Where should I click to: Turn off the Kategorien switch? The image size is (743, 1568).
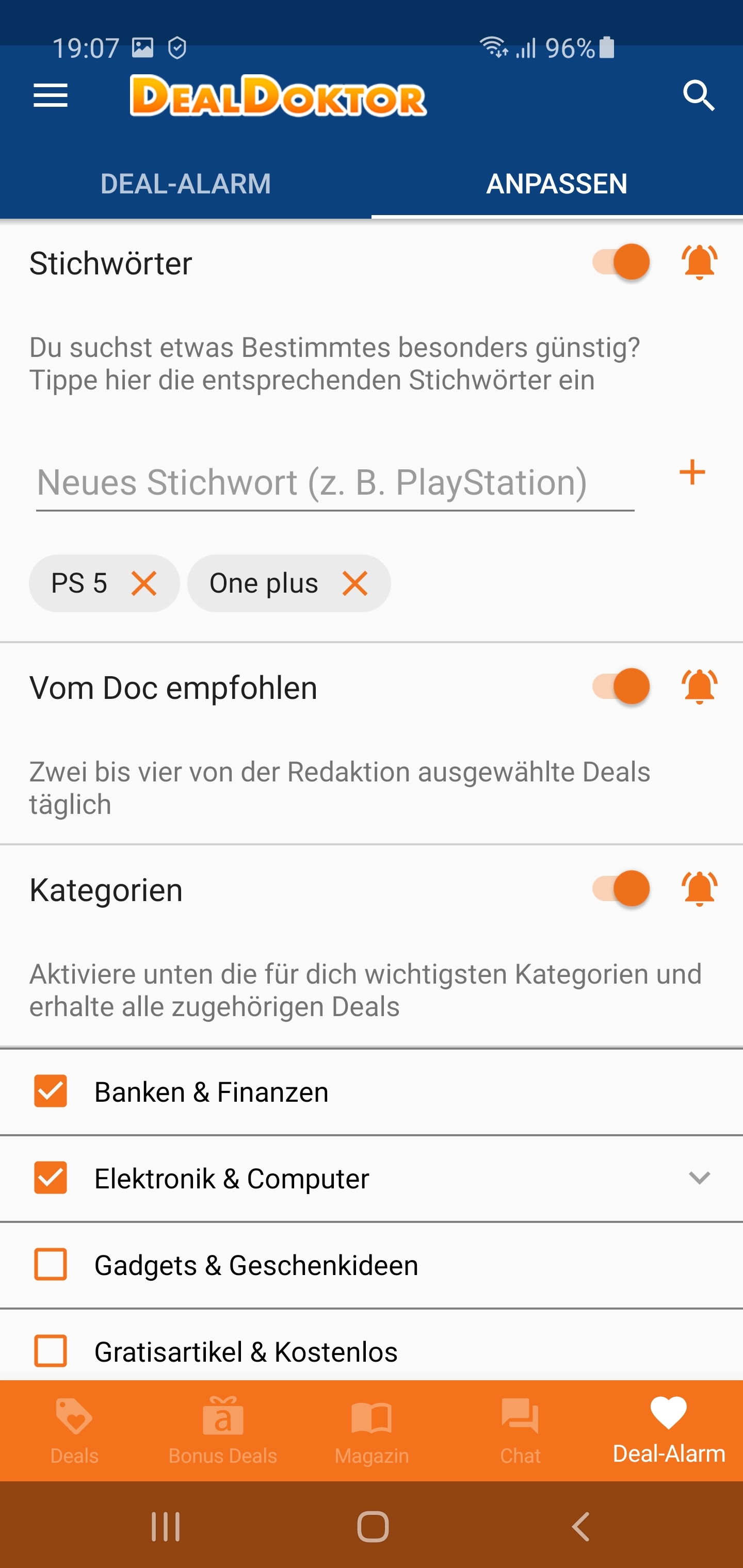(x=621, y=889)
